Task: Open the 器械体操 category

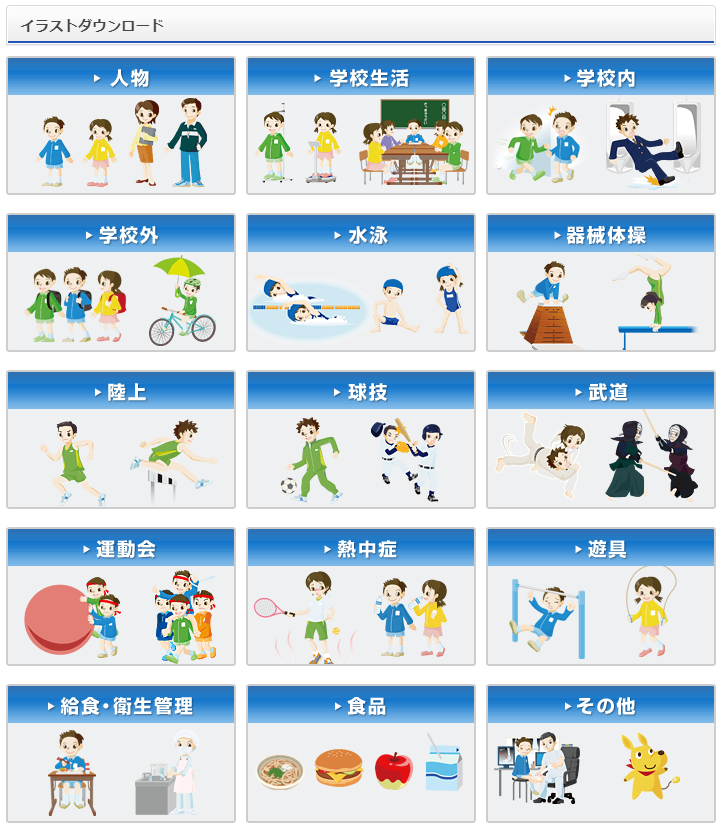Action: [601, 235]
